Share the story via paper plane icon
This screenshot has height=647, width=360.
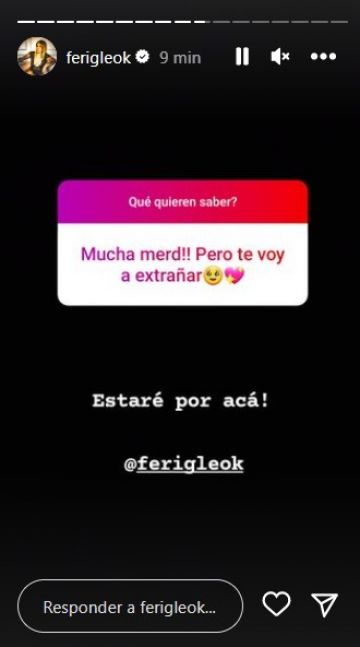click(324, 605)
